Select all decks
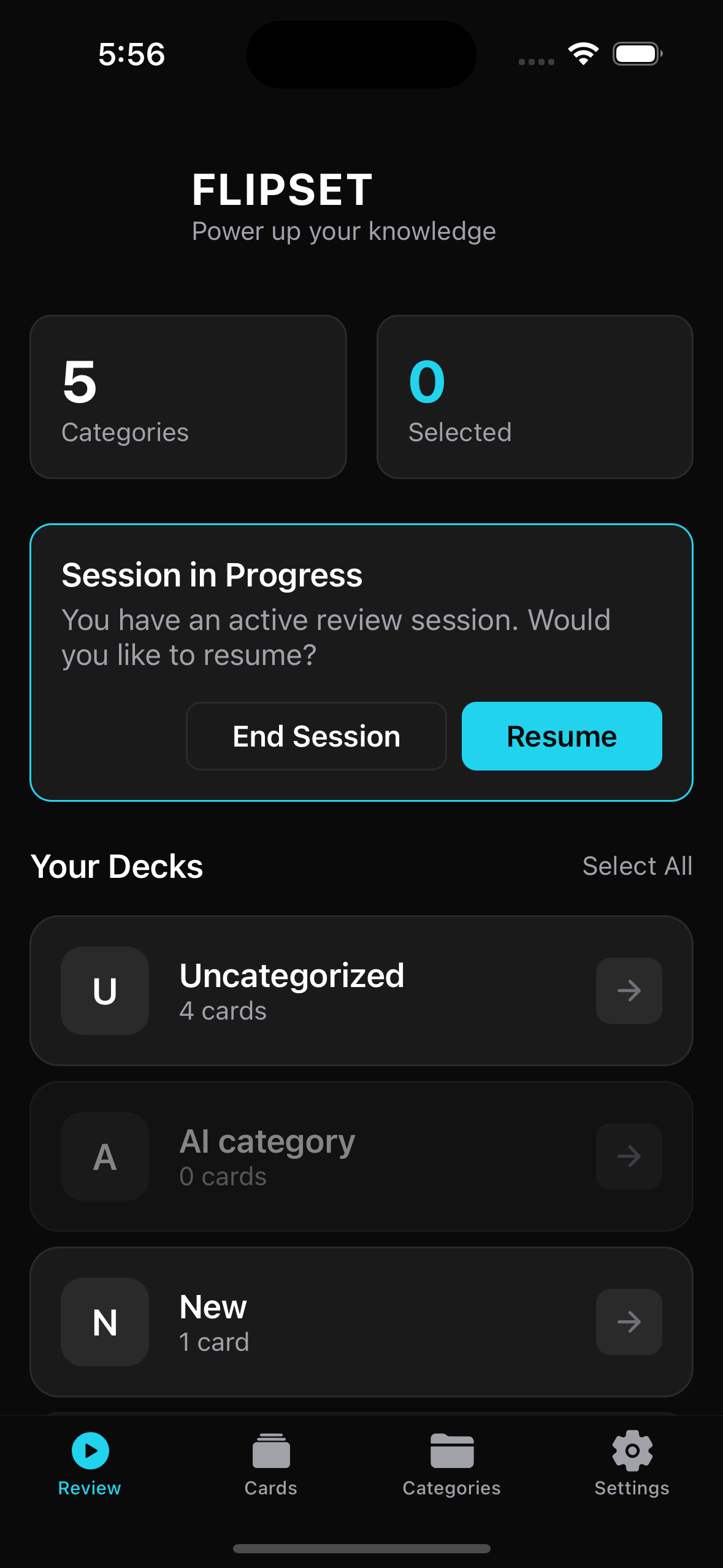 coord(637,866)
